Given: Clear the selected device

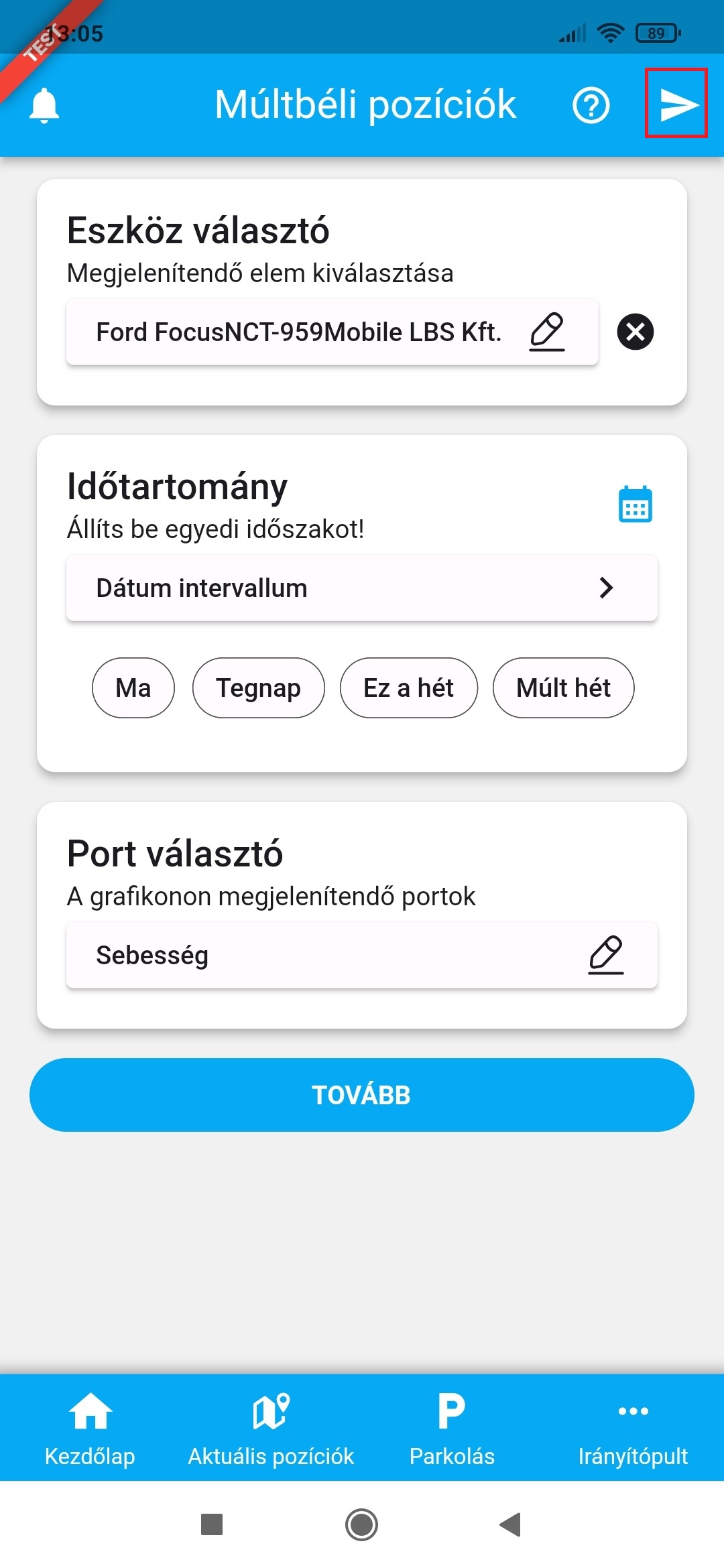Looking at the screenshot, I should pos(635,332).
